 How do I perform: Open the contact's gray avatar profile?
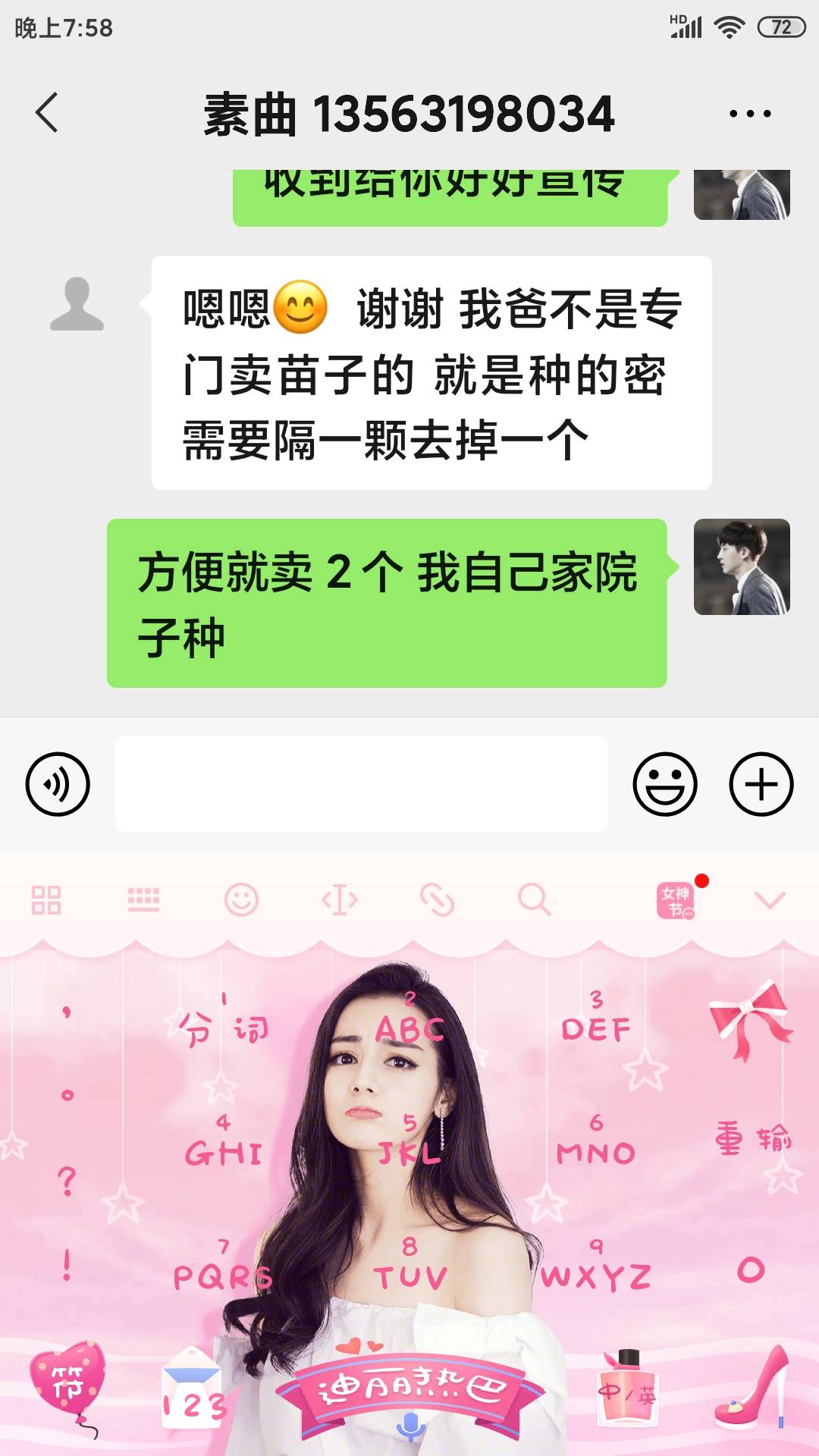click(x=77, y=304)
